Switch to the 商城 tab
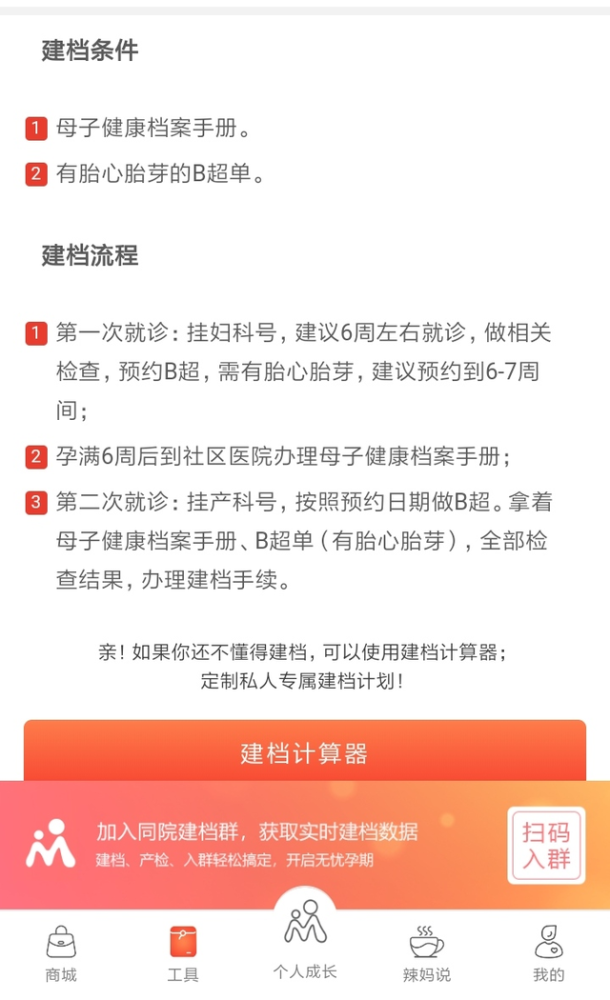This screenshot has height=1000, width=610. (61, 954)
